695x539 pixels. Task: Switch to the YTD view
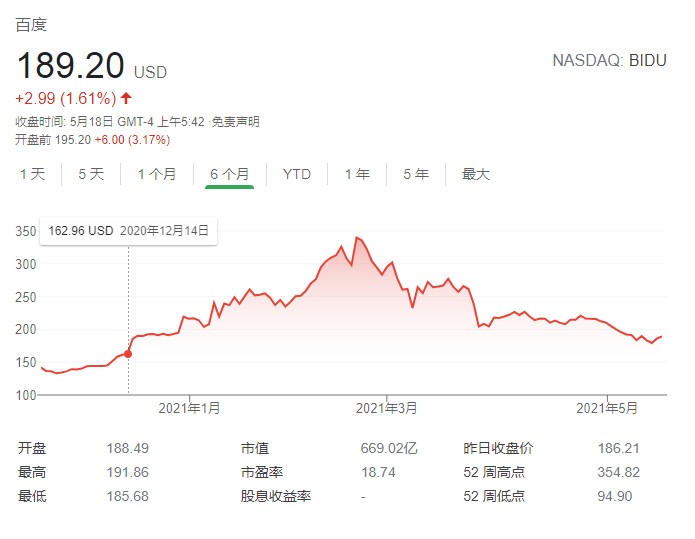(297, 174)
